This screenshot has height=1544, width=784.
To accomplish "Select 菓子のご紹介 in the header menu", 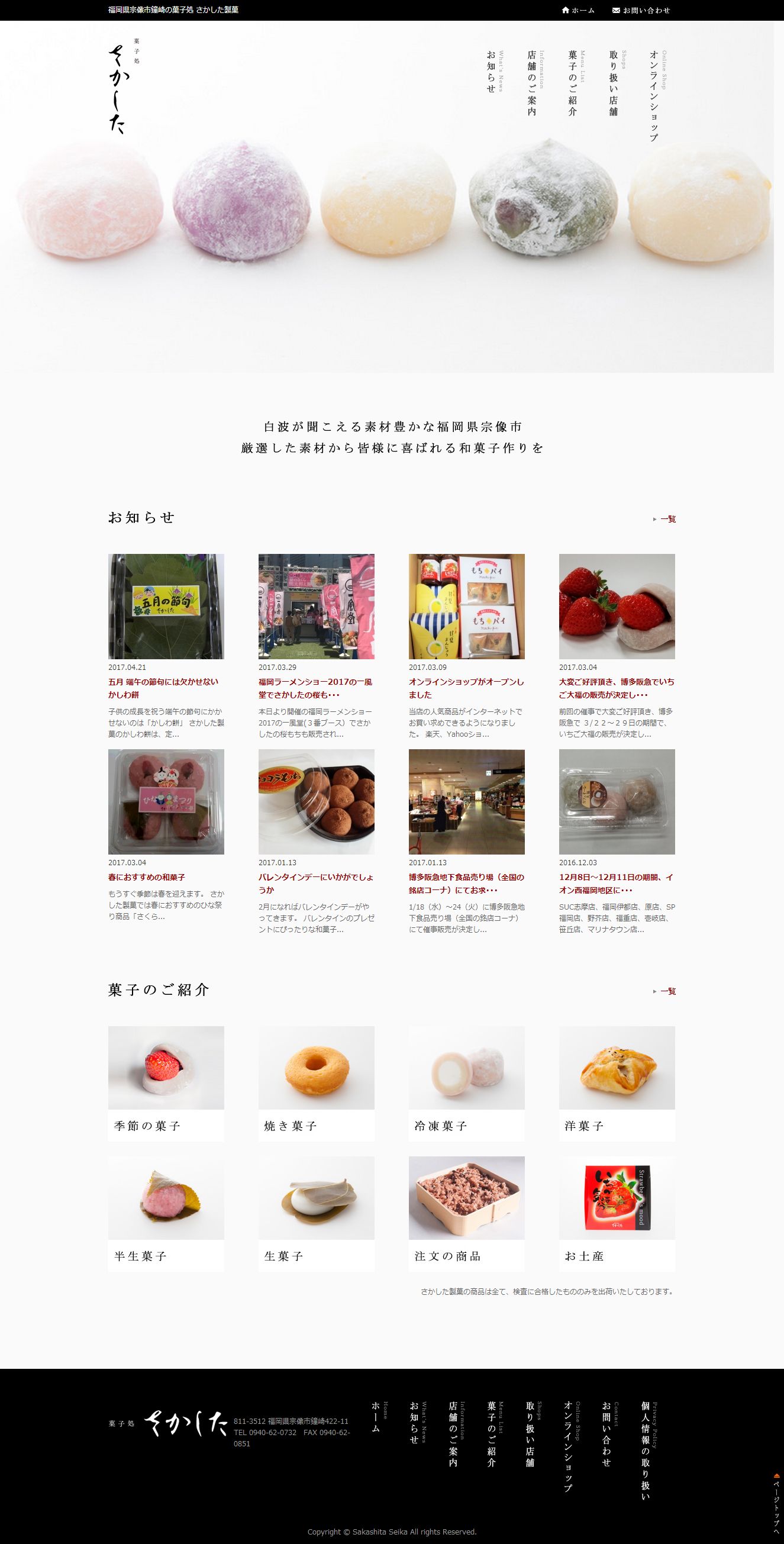I will (572, 83).
